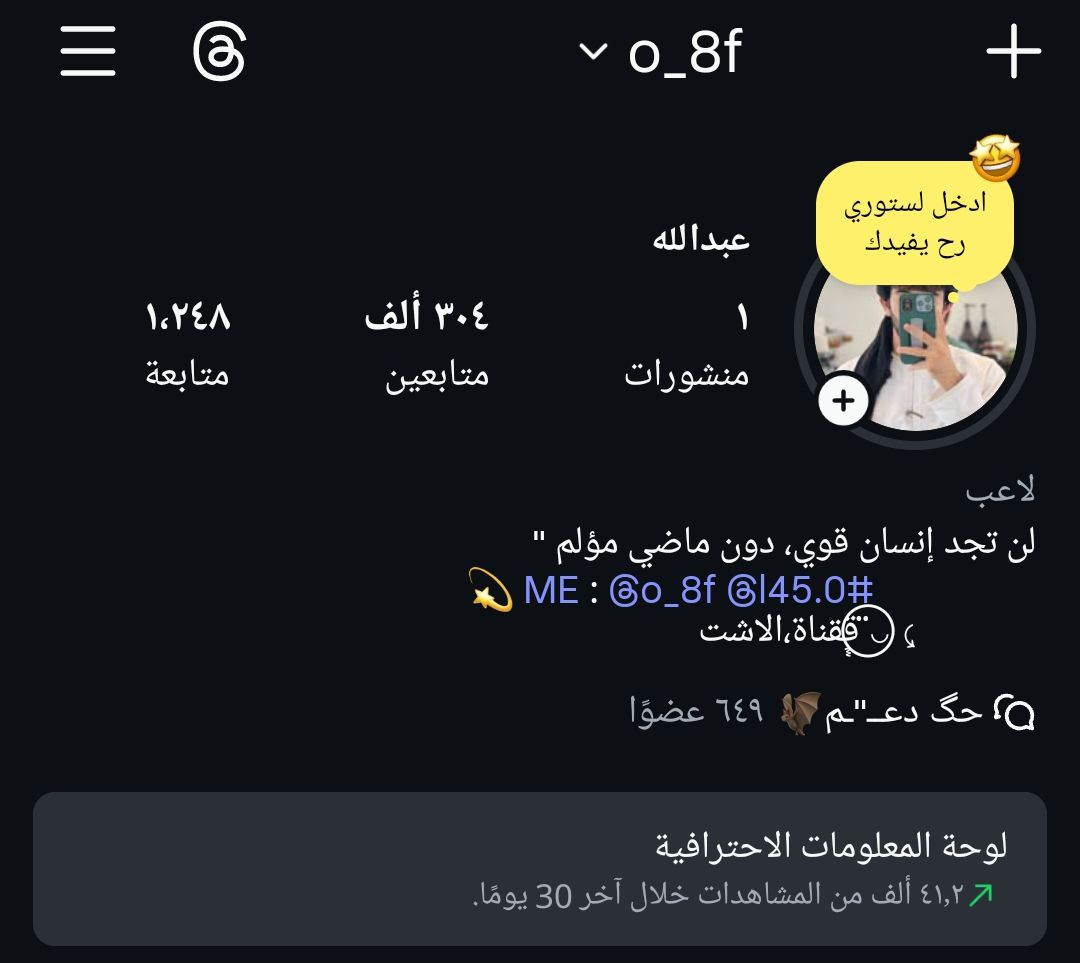The height and width of the screenshot is (963, 1080).
Task: View the ١ منشورات posts count
Action: (688, 346)
